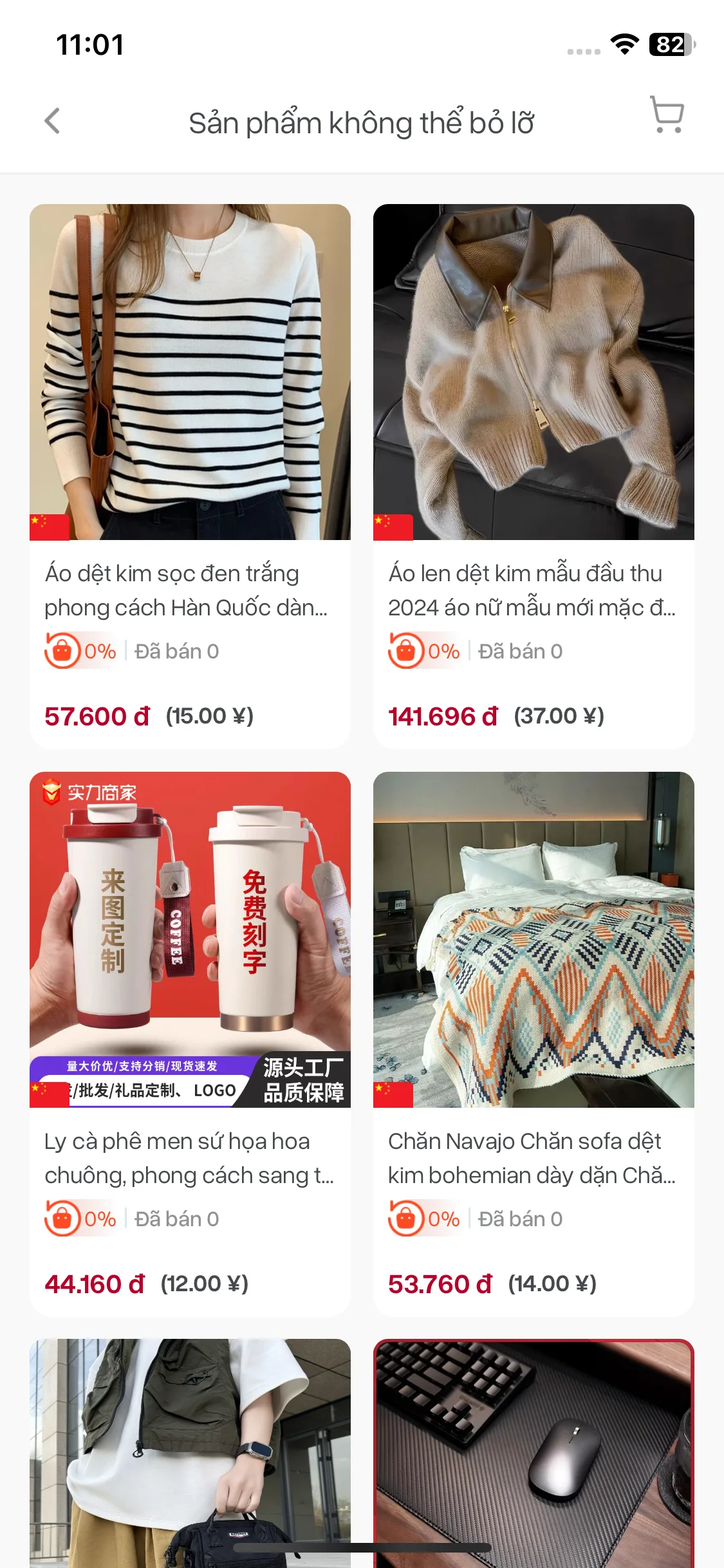Click the 57.600 đ price label
This screenshot has width=724, height=1568.
97,716
